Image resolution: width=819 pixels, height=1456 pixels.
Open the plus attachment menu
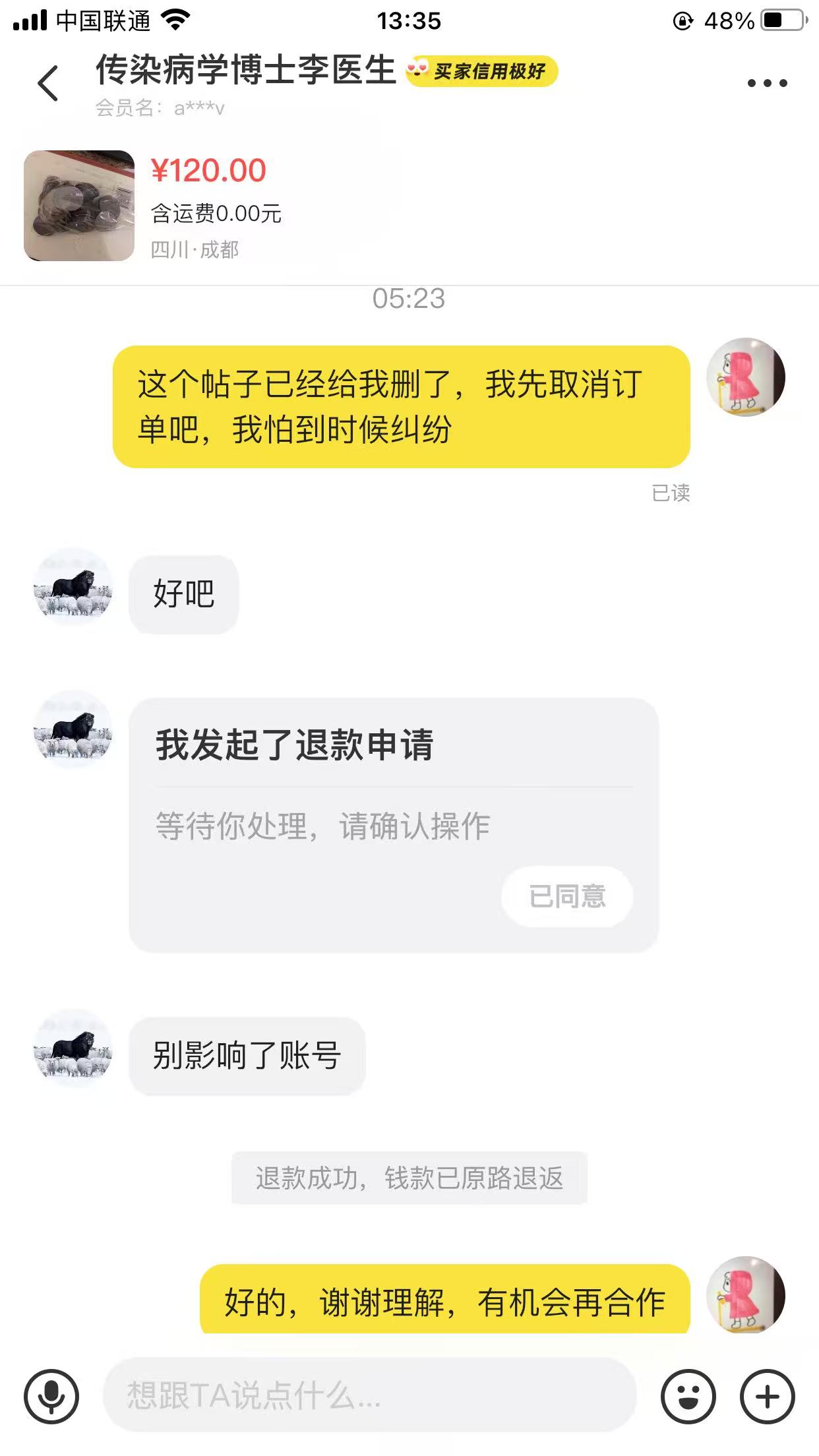[x=768, y=1397]
